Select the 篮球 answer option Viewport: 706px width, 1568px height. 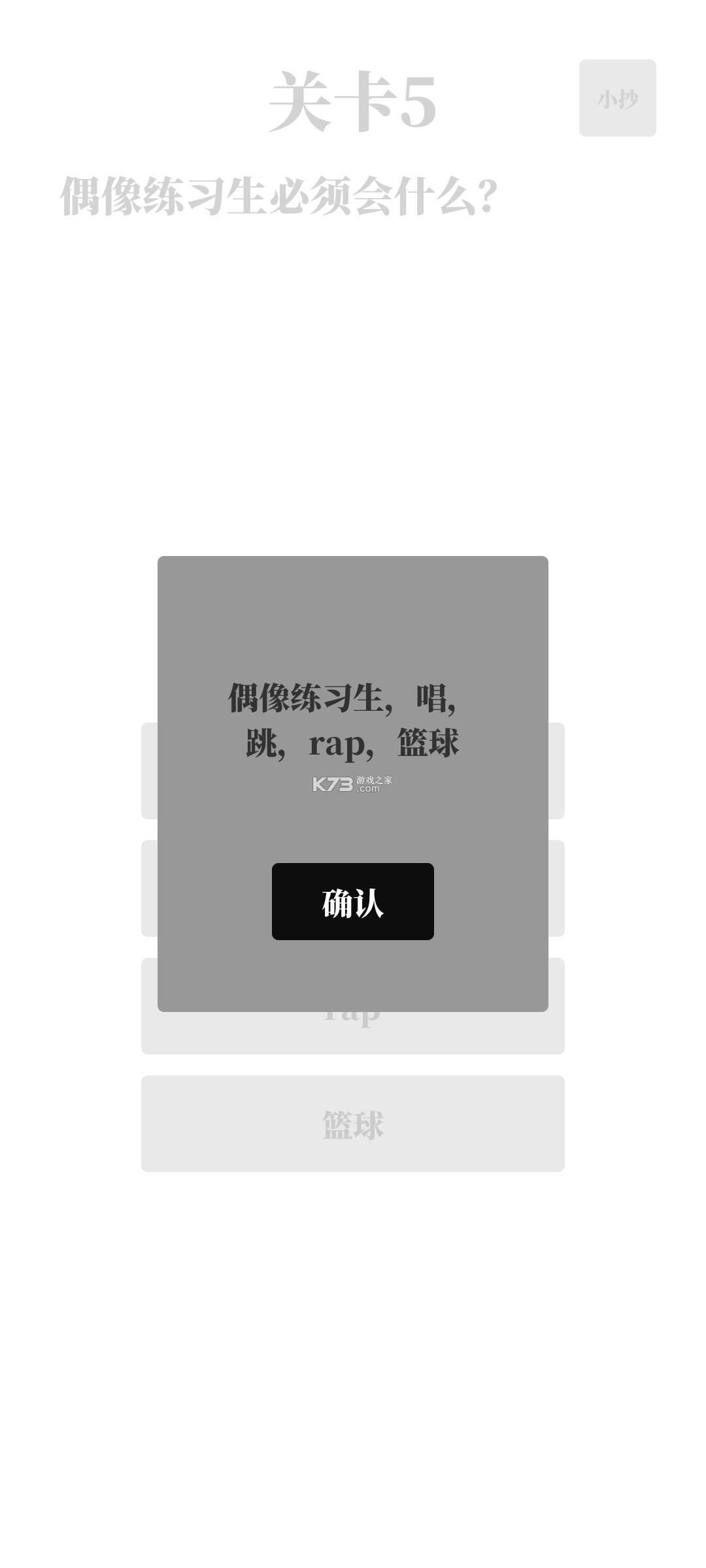pos(352,1124)
